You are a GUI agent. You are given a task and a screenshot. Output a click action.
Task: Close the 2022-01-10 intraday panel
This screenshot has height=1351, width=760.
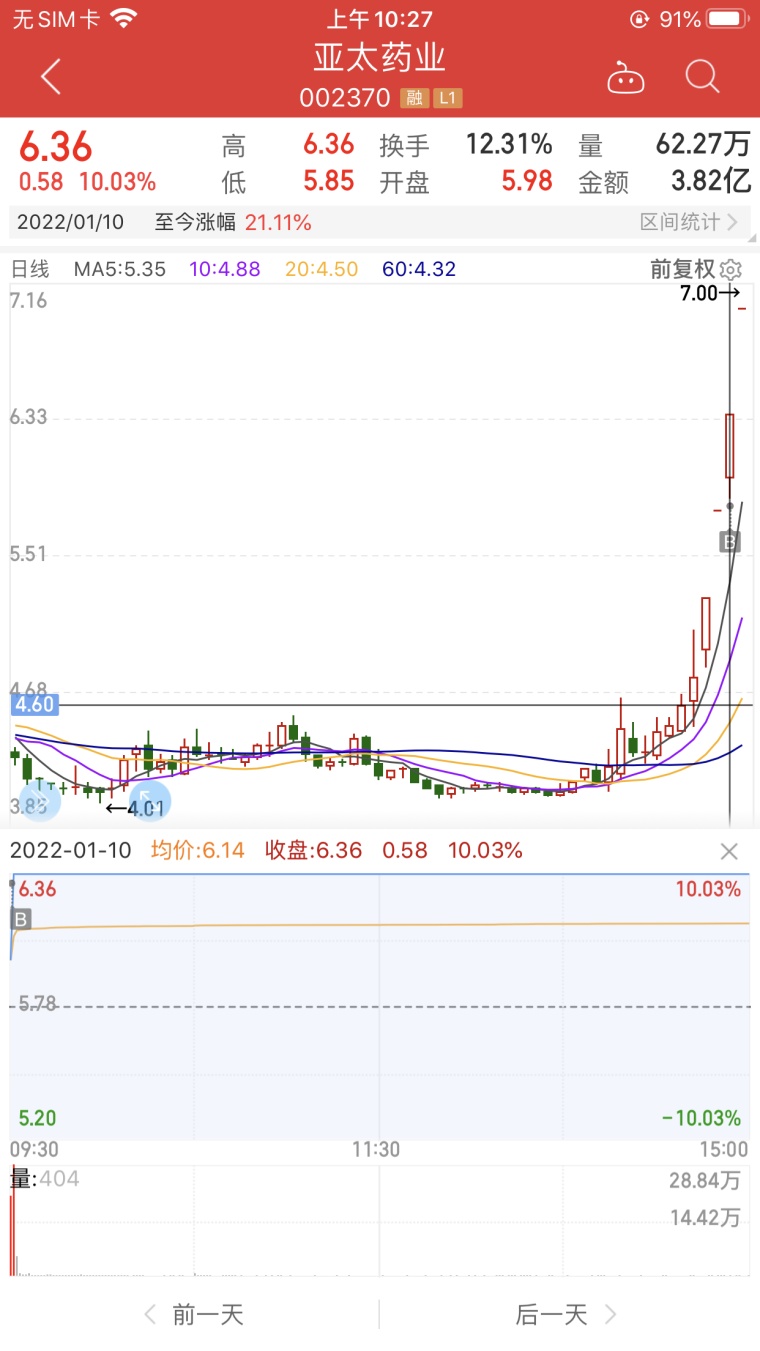click(729, 851)
